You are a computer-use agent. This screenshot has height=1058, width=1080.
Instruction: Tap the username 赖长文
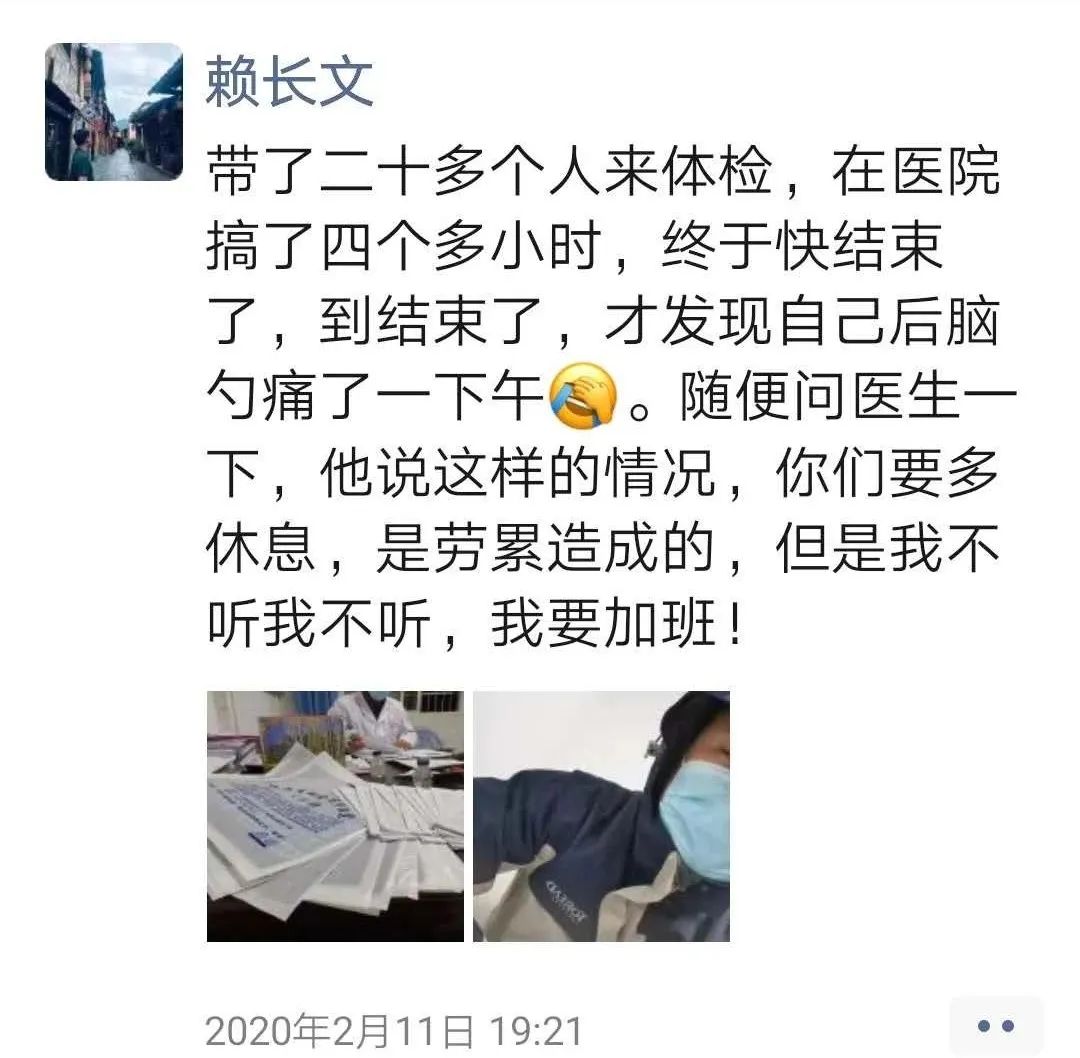click(x=289, y=82)
